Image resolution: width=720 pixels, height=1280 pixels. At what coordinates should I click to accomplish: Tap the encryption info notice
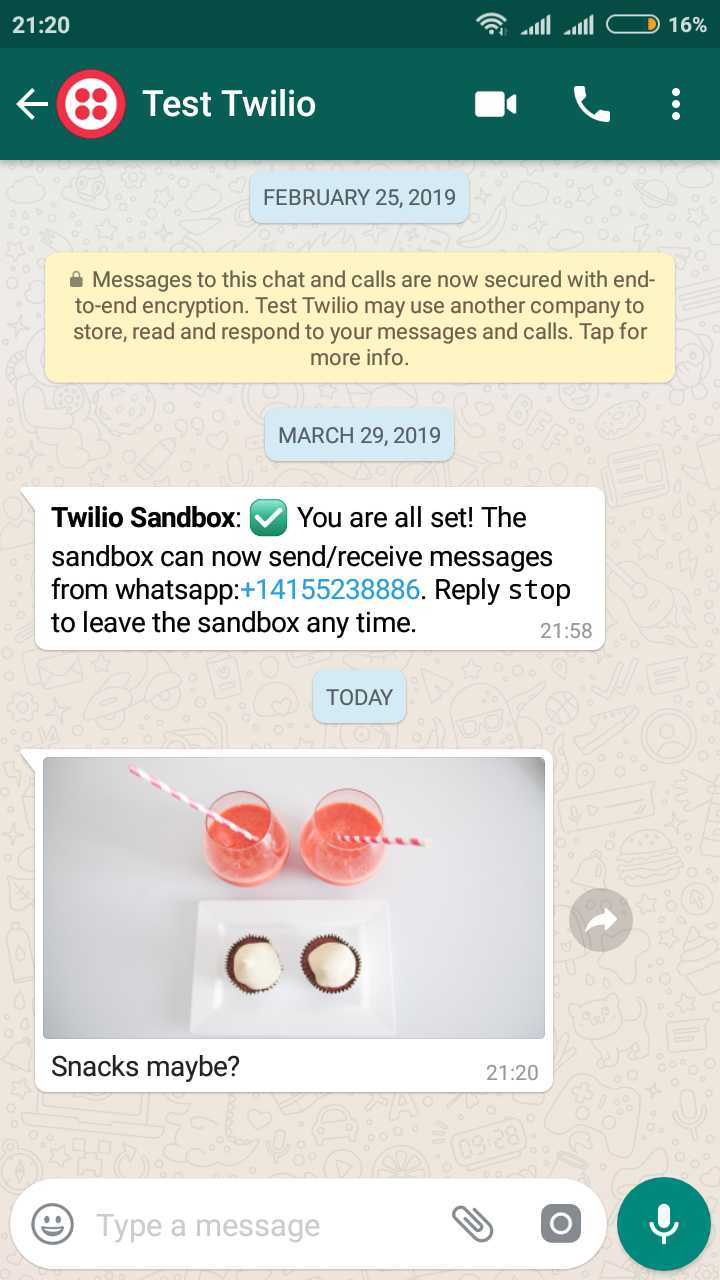pyautogui.click(x=360, y=318)
